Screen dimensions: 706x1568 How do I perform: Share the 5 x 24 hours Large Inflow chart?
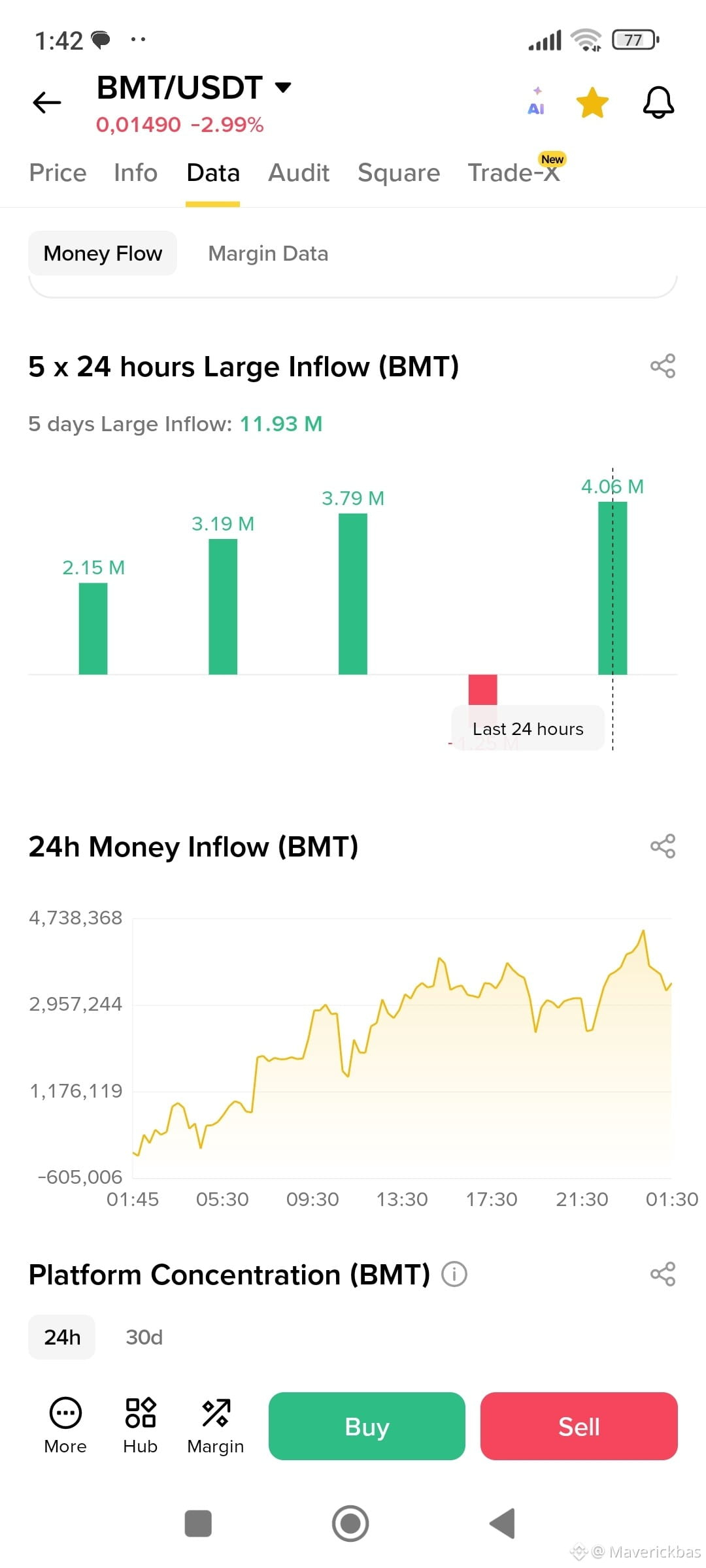[x=663, y=366]
